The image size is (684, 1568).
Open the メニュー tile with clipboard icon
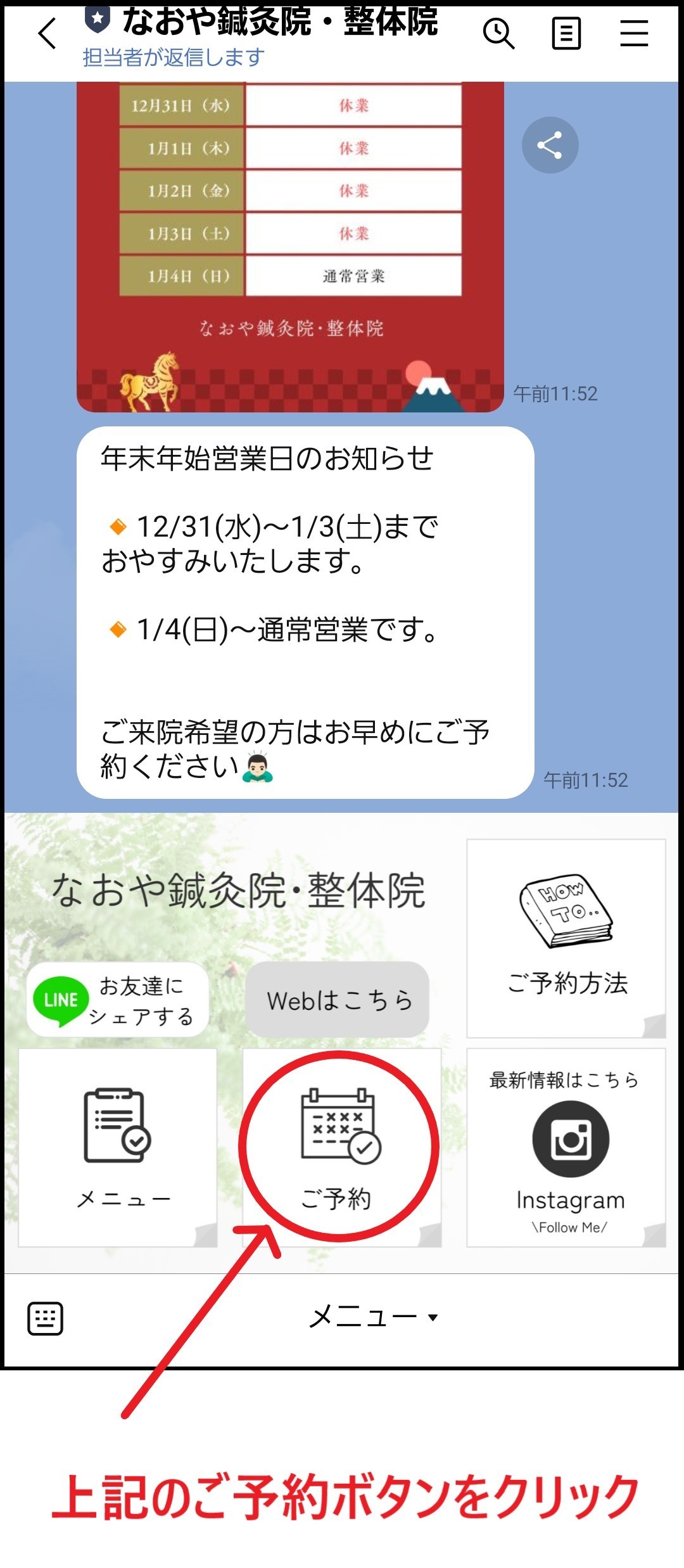pos(118,1148)
